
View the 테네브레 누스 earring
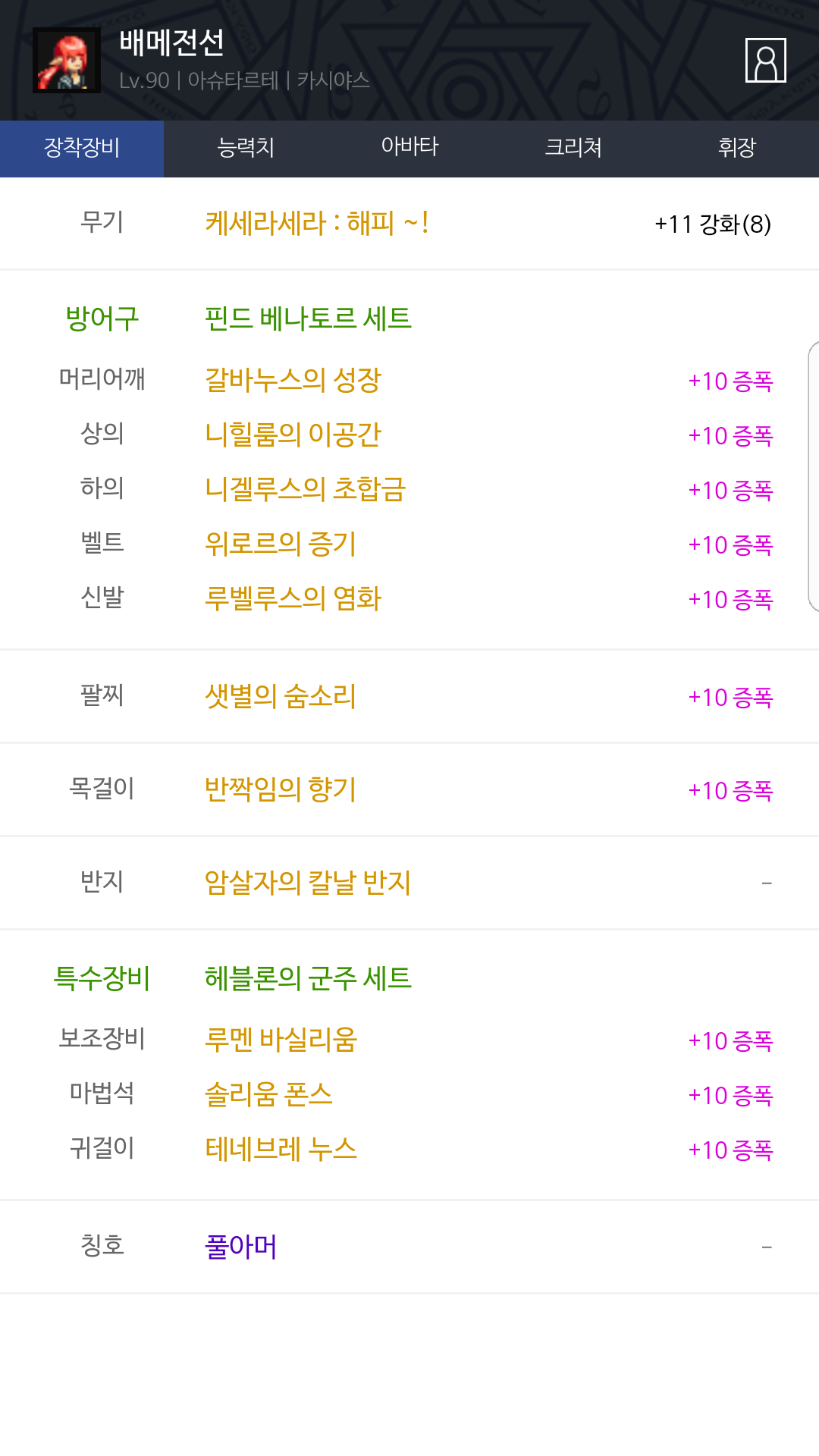(x=281, y=1149)
